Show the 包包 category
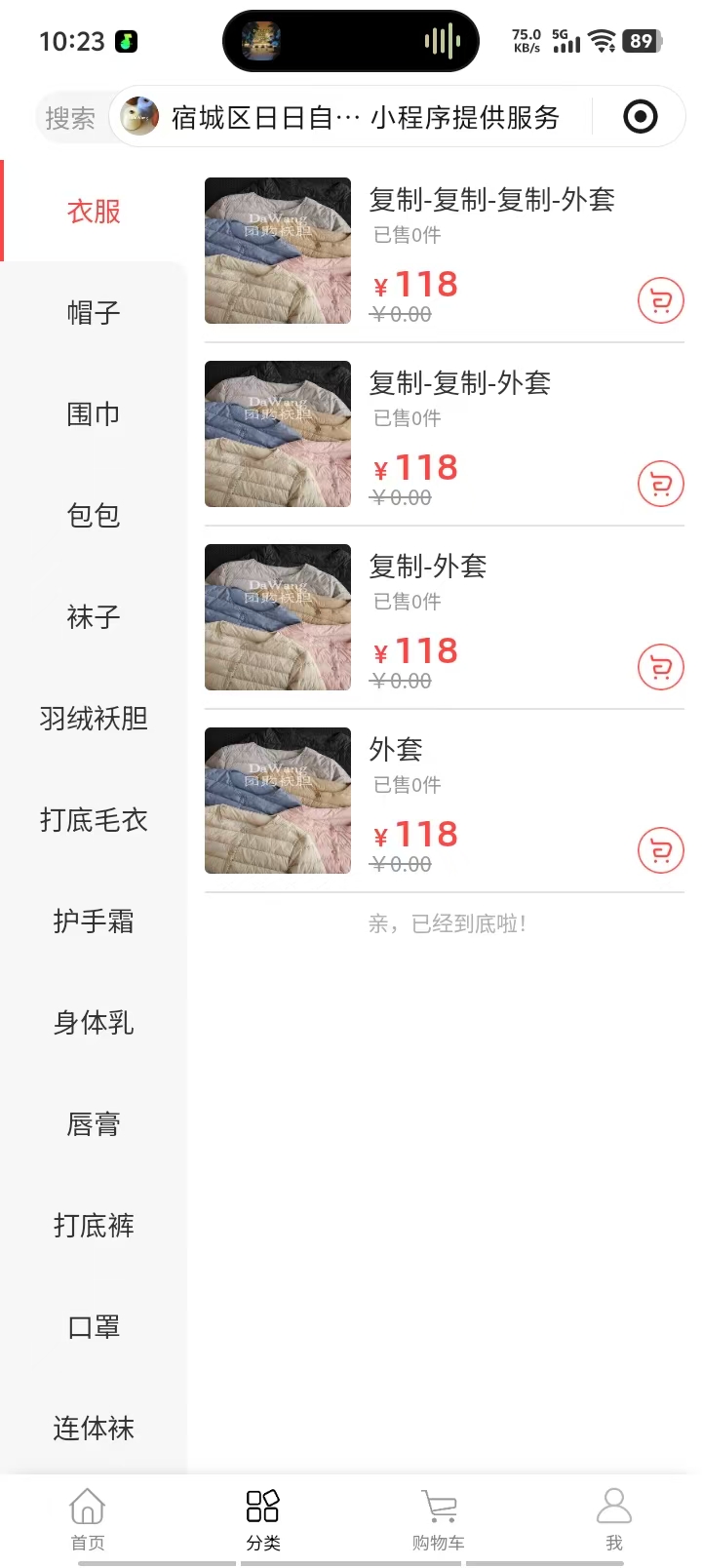This screenshot has width=702, height=1568. pyautogui.click(x=94, y=516)
